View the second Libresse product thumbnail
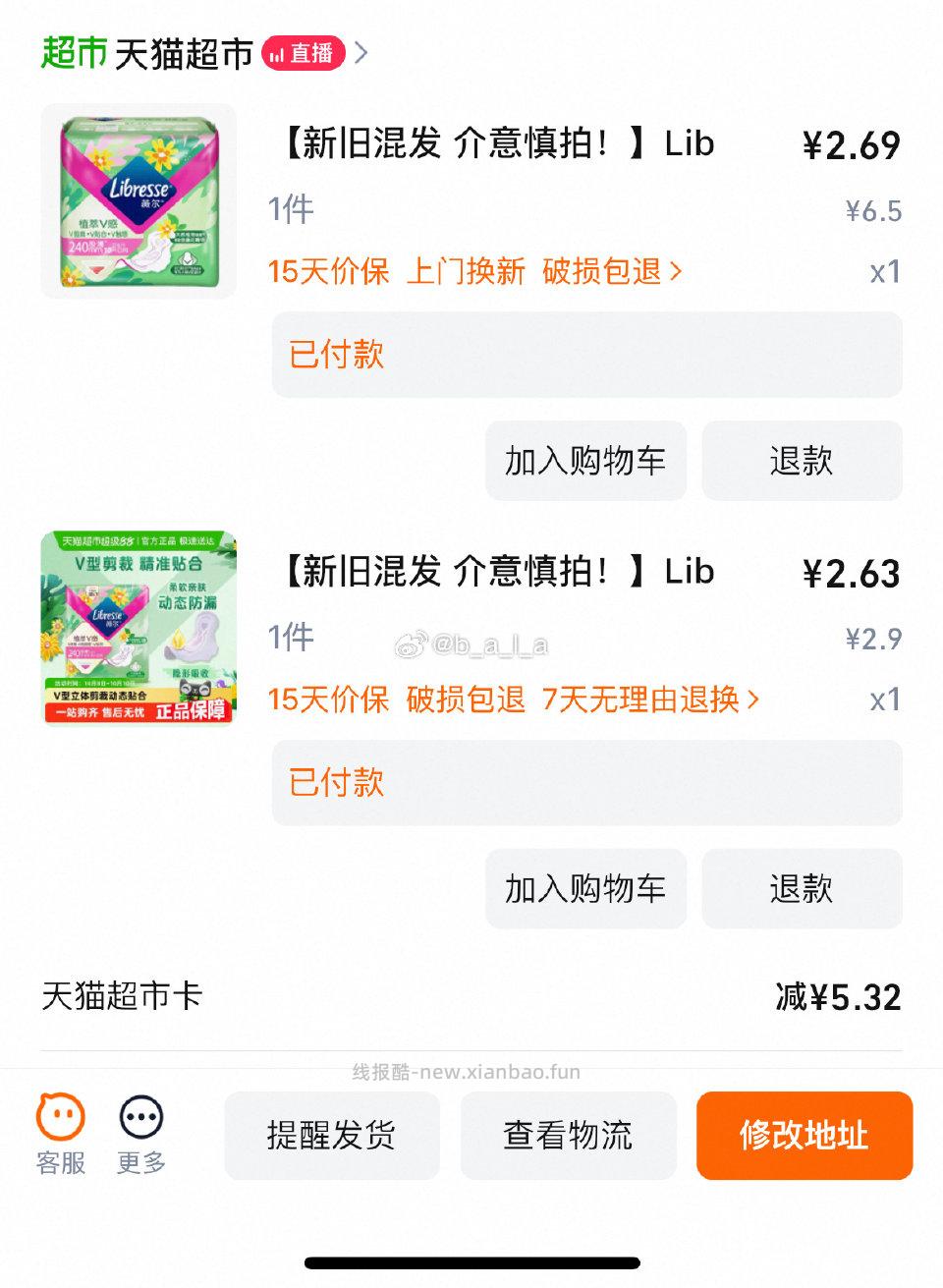This screenshot has height=1288, width=943. [138, 629]
